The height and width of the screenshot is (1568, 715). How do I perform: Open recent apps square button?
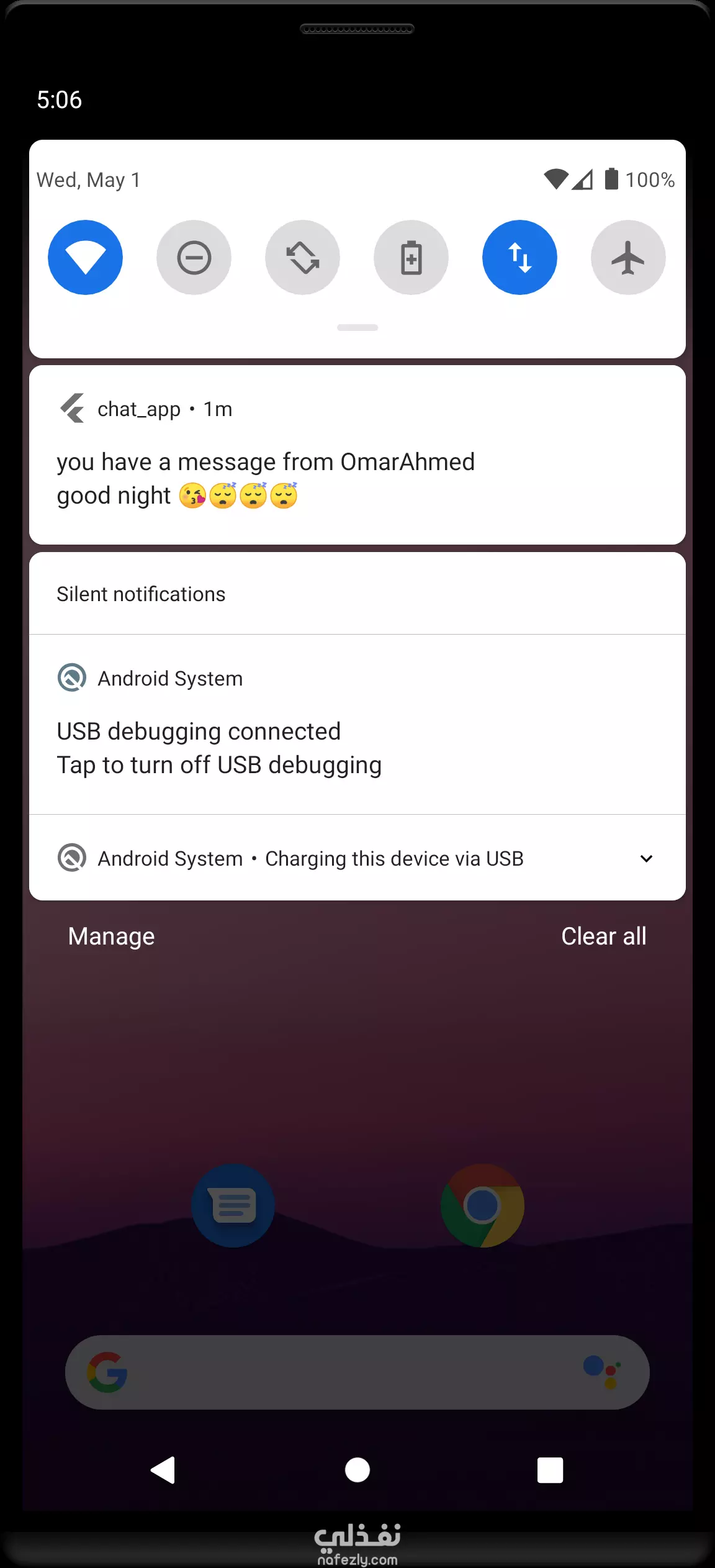click(x=550, y=1470)
